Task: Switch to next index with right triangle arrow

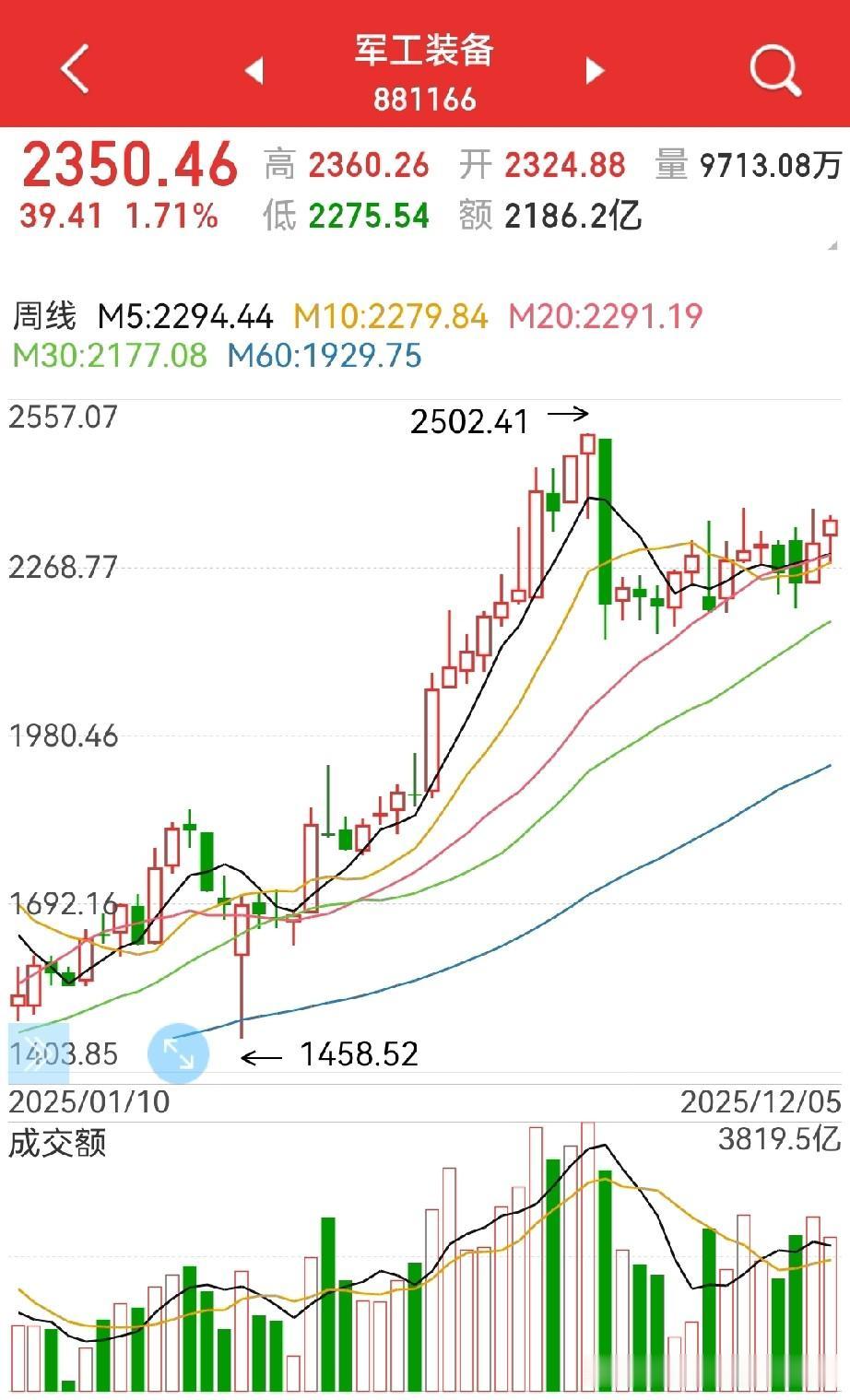Action: click(594, 70)
